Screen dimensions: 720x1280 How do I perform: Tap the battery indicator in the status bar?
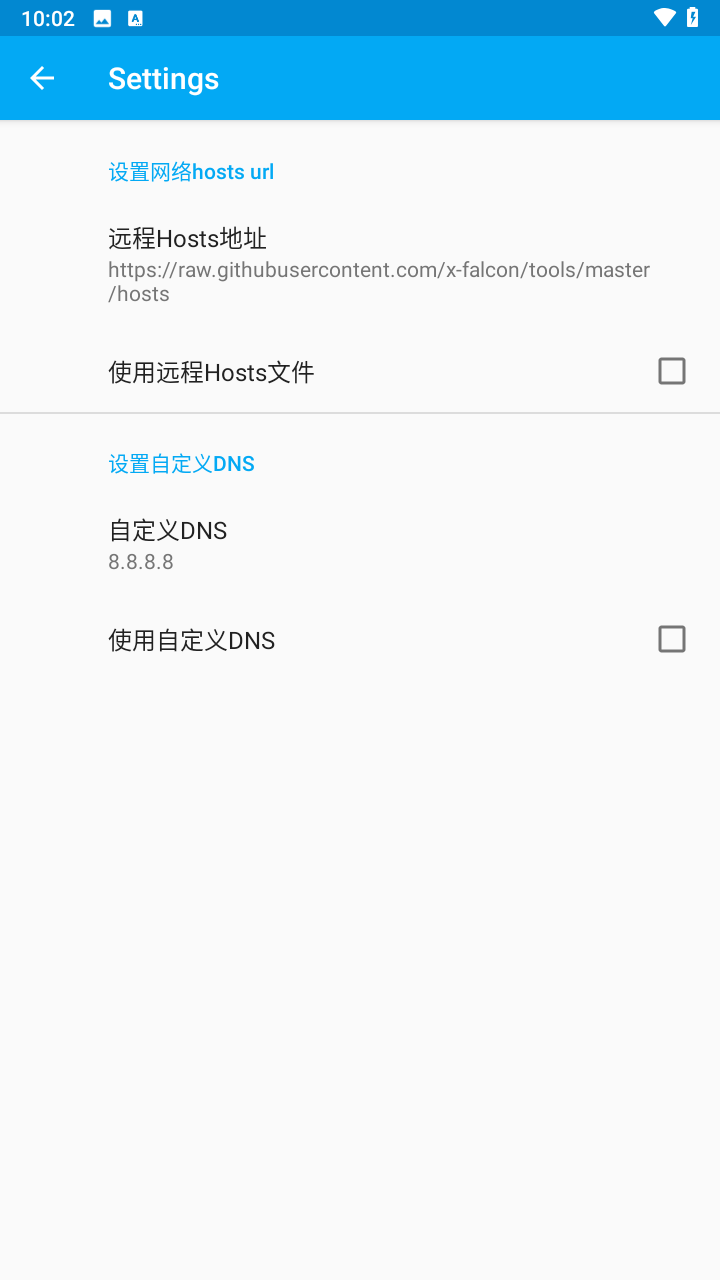pos(695,17)
